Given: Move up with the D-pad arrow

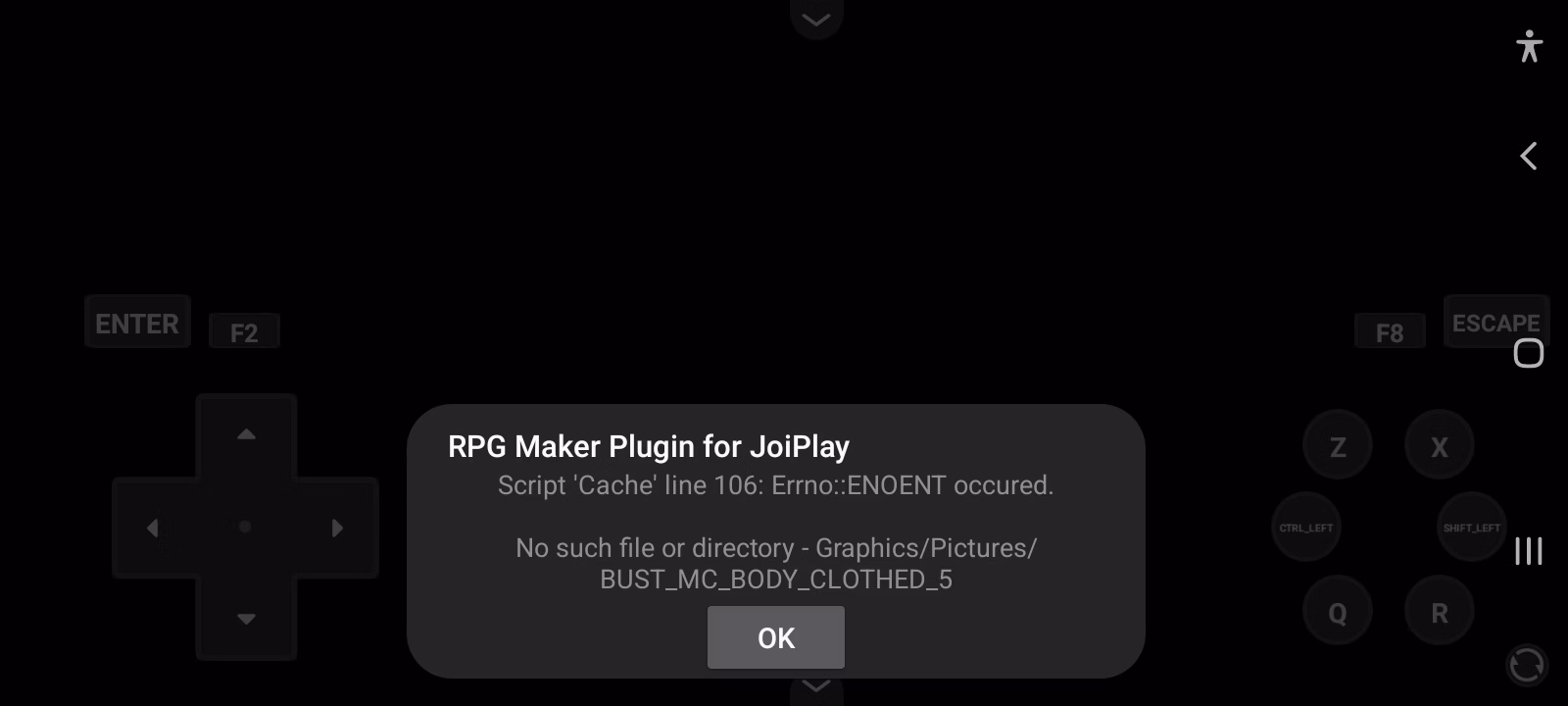Looking at the screenshot, I should pos(246,434).
